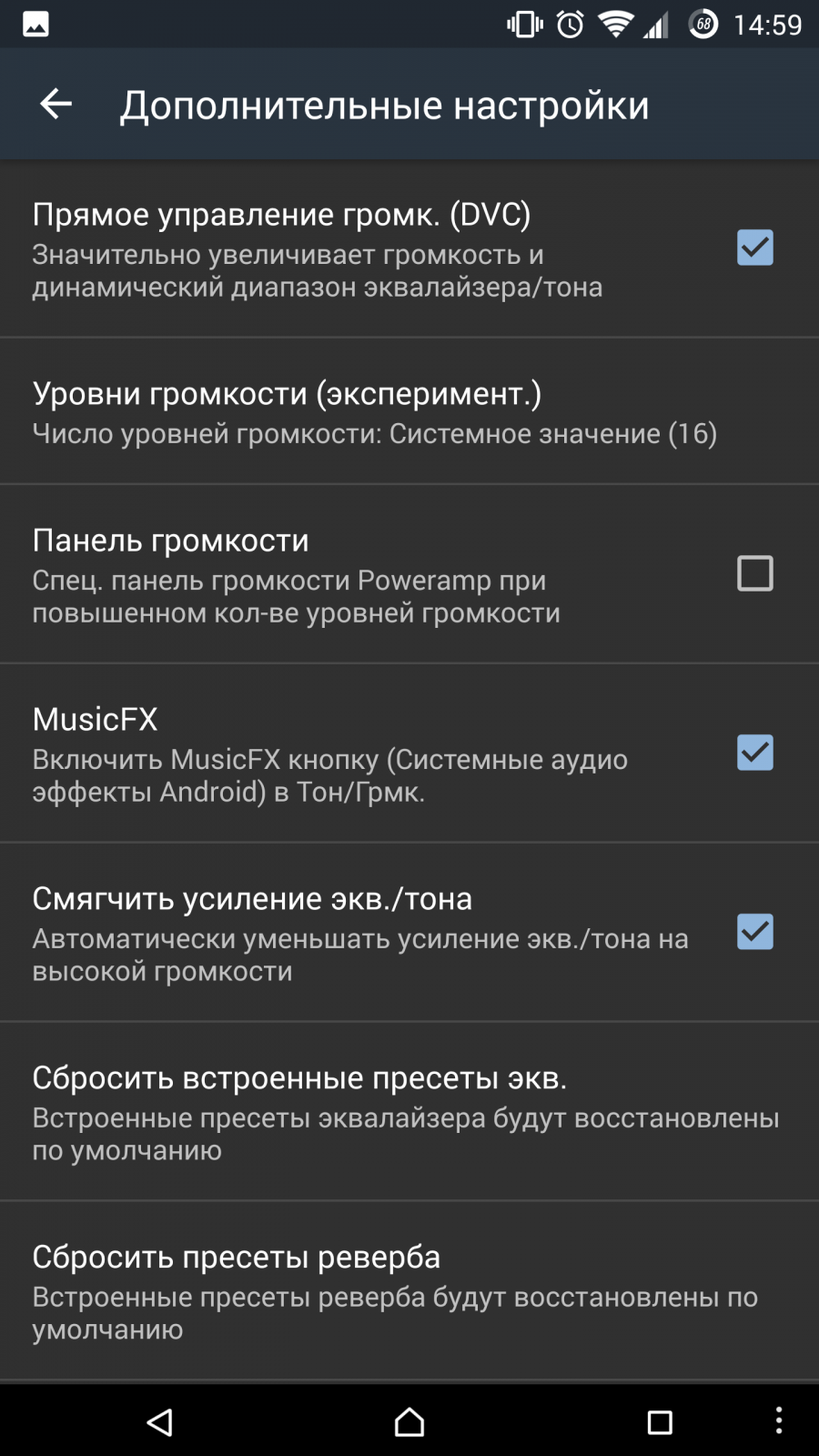Select Сбросить встроенные пресеты экв.
This screenshot has height=1456, width=819.
pyautogui.click(x=409, y=1111)
